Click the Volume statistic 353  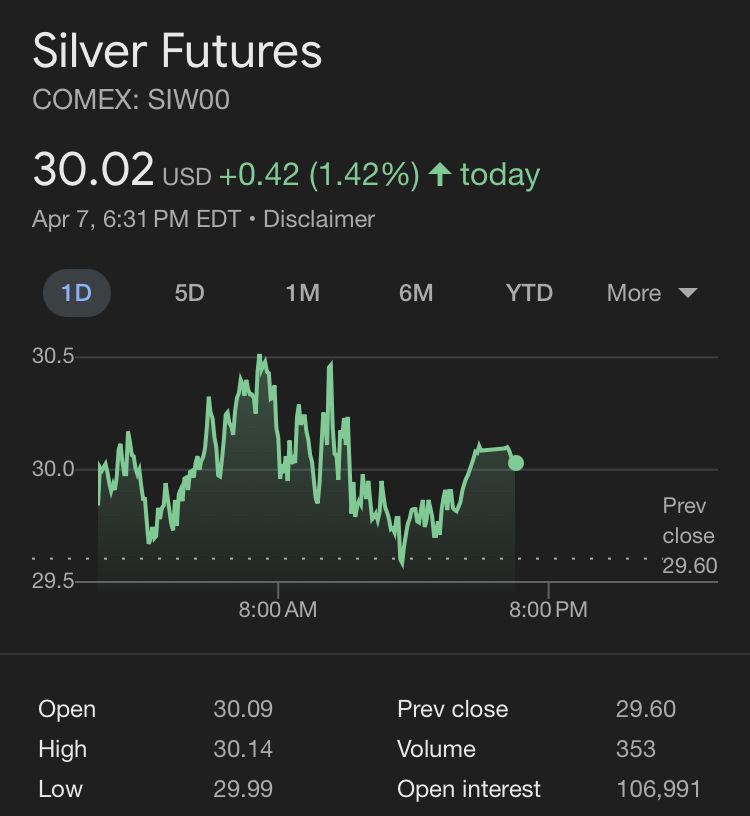click(x=635, y=749)
